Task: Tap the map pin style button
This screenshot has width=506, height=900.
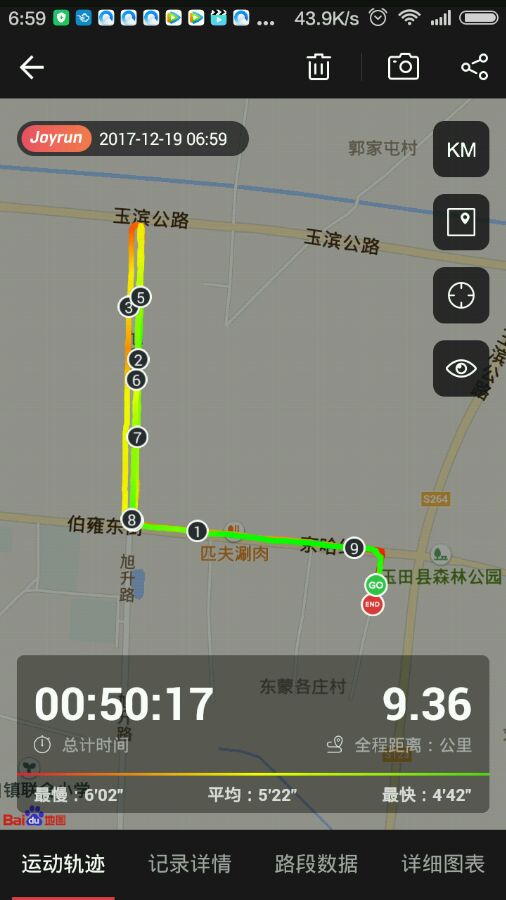Action: coord(461,222)
